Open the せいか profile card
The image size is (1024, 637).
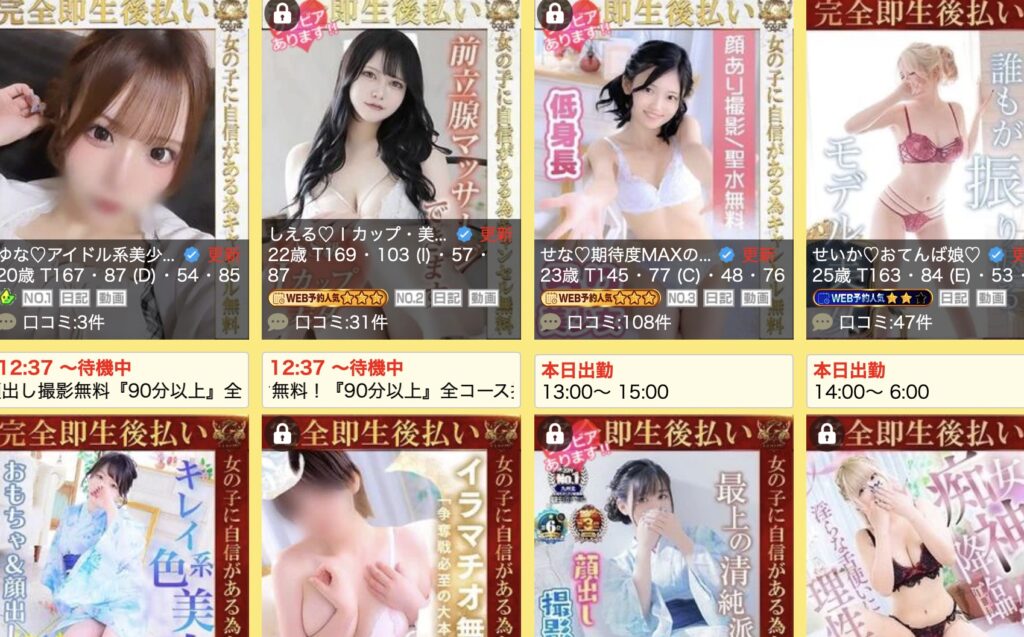click(x=915, y=170)
